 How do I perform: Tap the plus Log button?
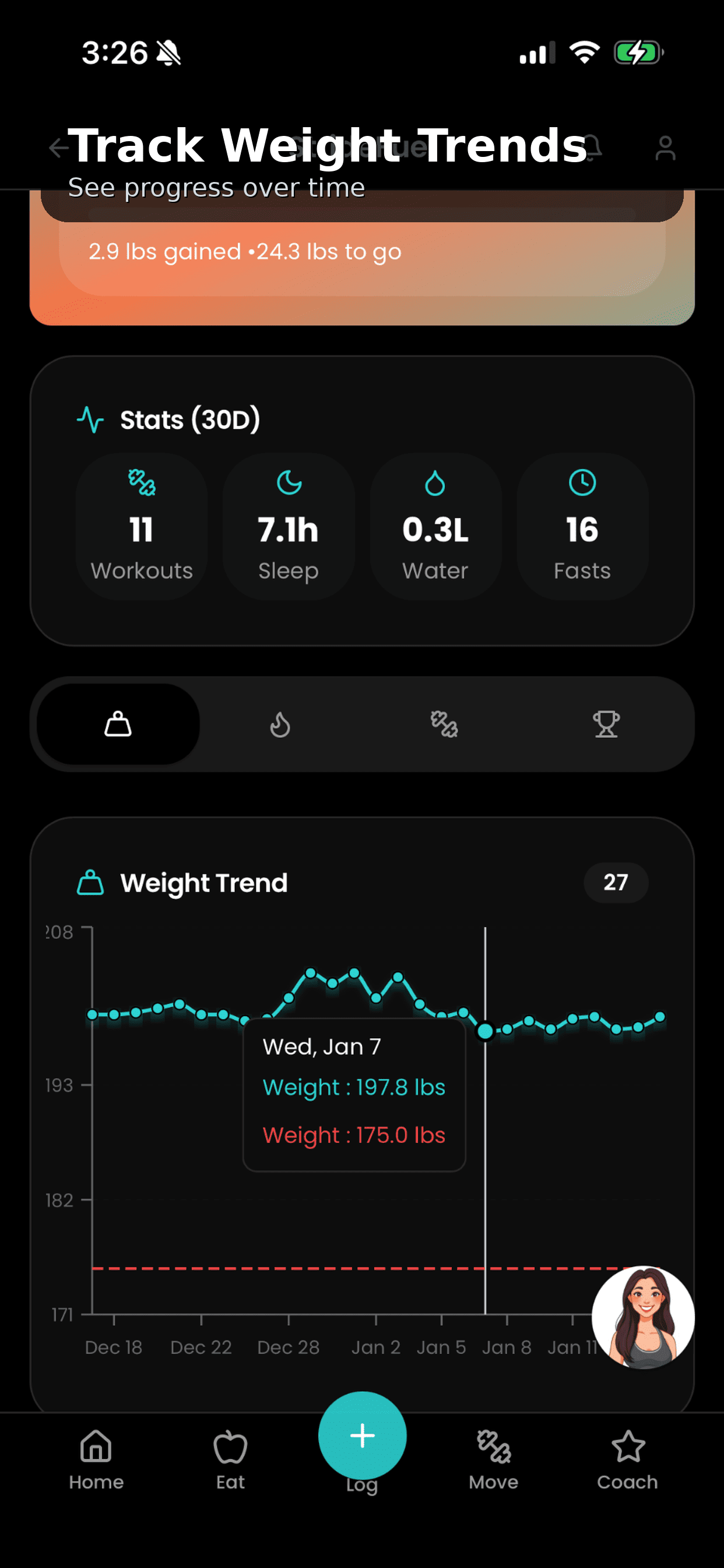pos(362,1436)
